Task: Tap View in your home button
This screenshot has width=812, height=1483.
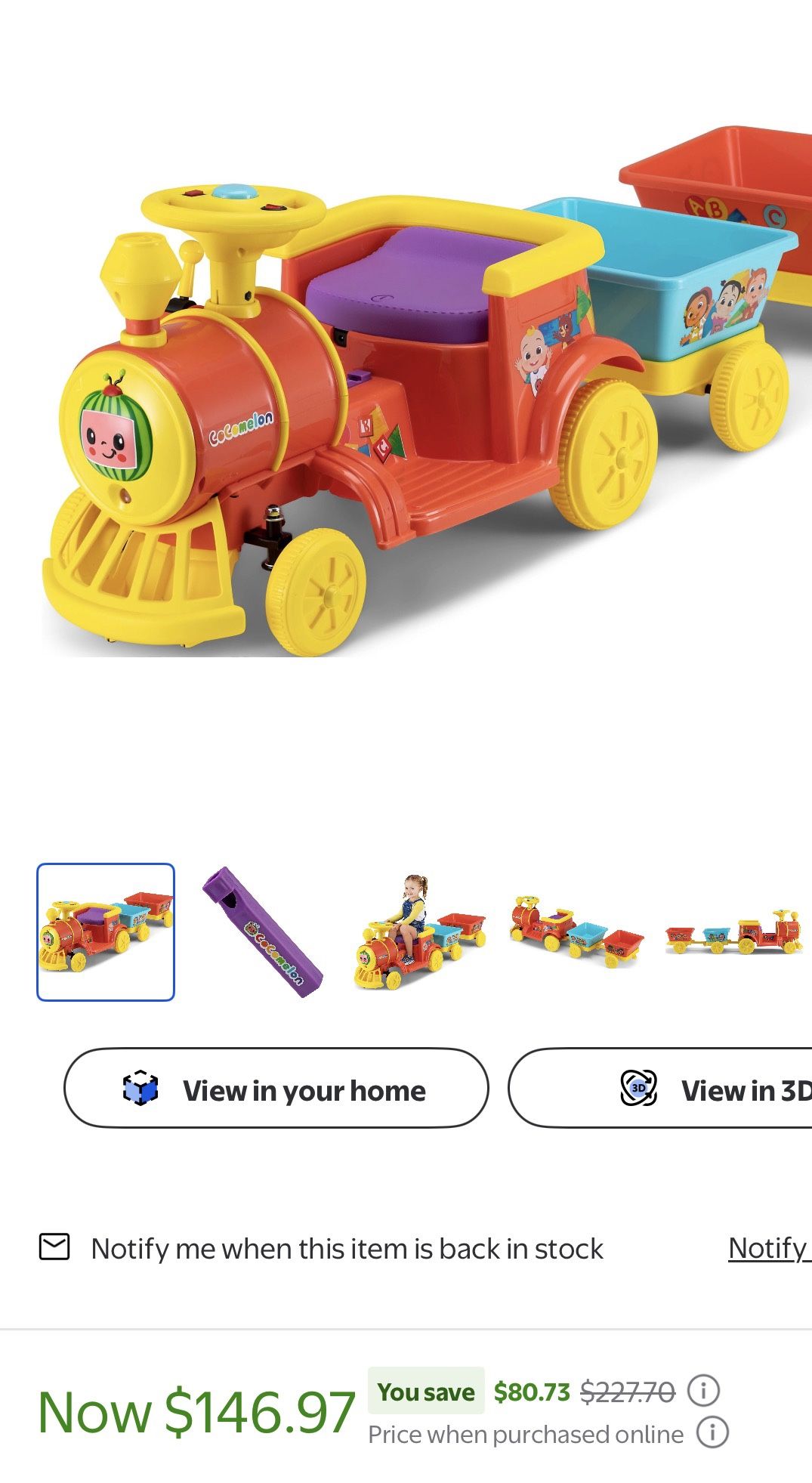Action: (x=276, y=1088)
